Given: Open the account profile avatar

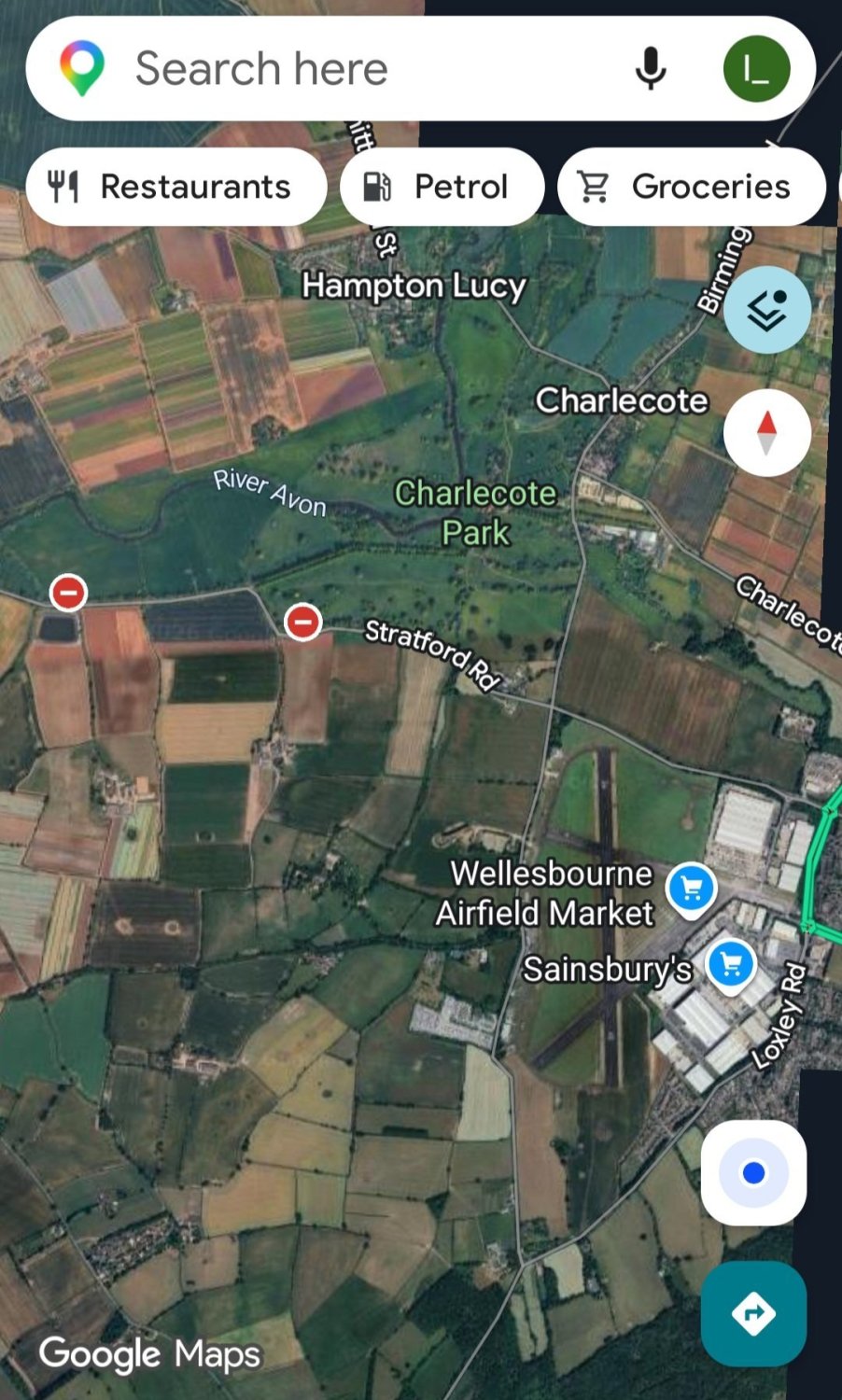Looking at the screenshot, I should tap(756, 69).
